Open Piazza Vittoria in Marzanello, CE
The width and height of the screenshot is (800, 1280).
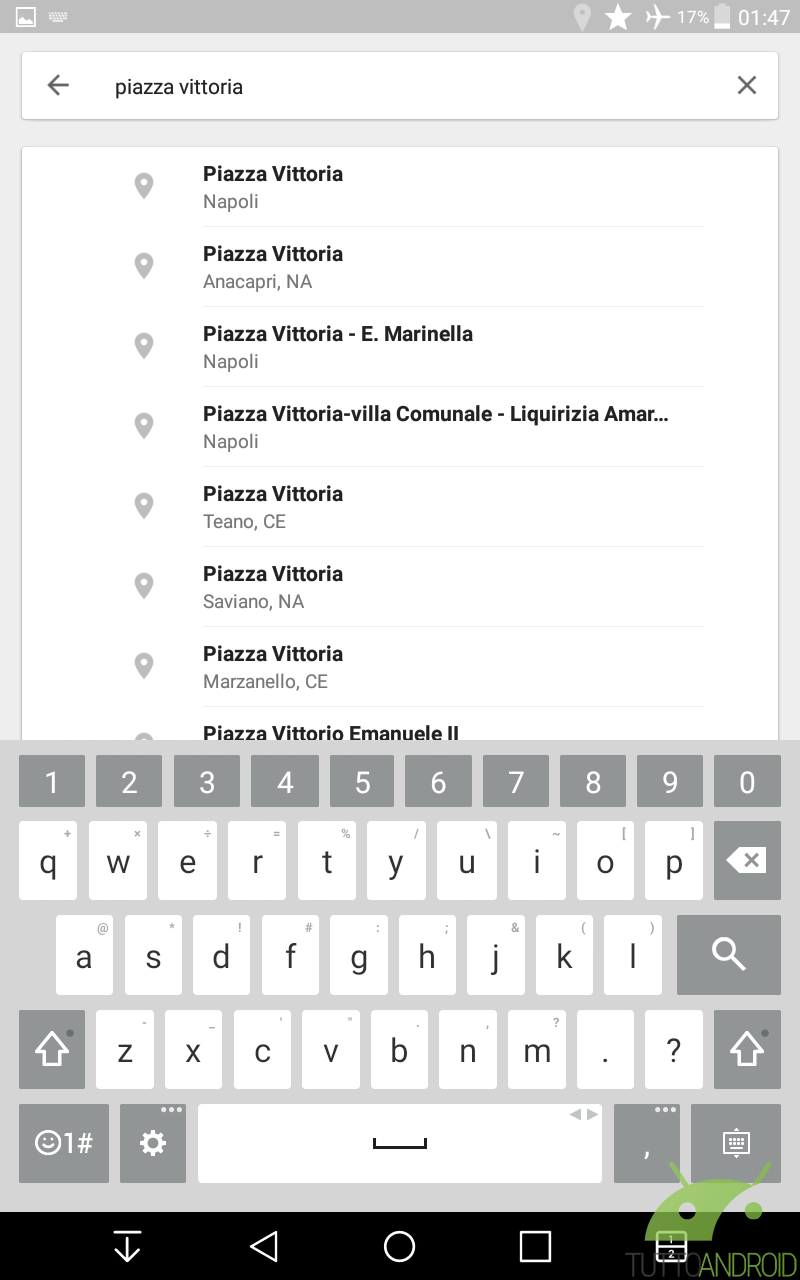[x=400, y=667]
